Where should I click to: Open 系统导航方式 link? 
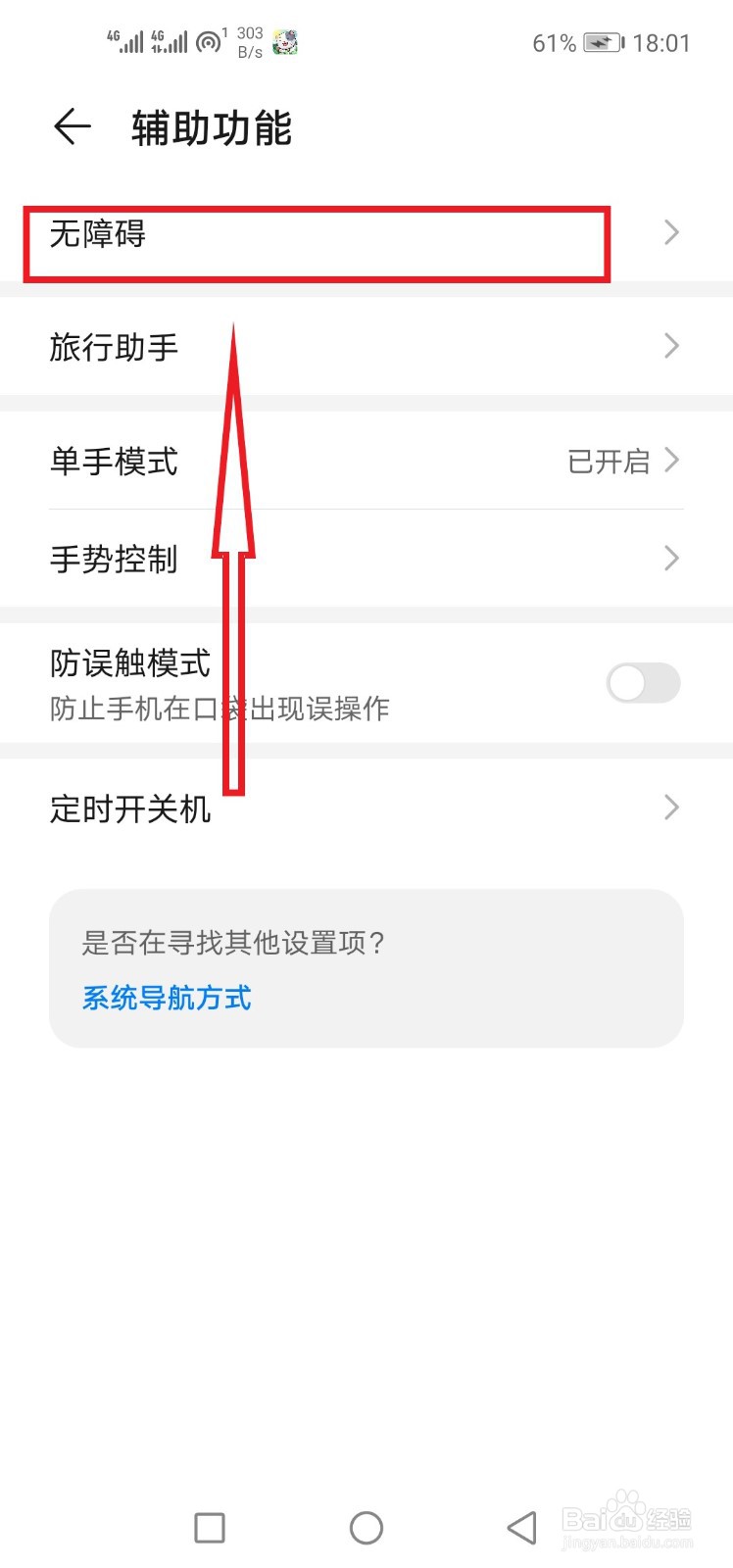coord(166,998)
